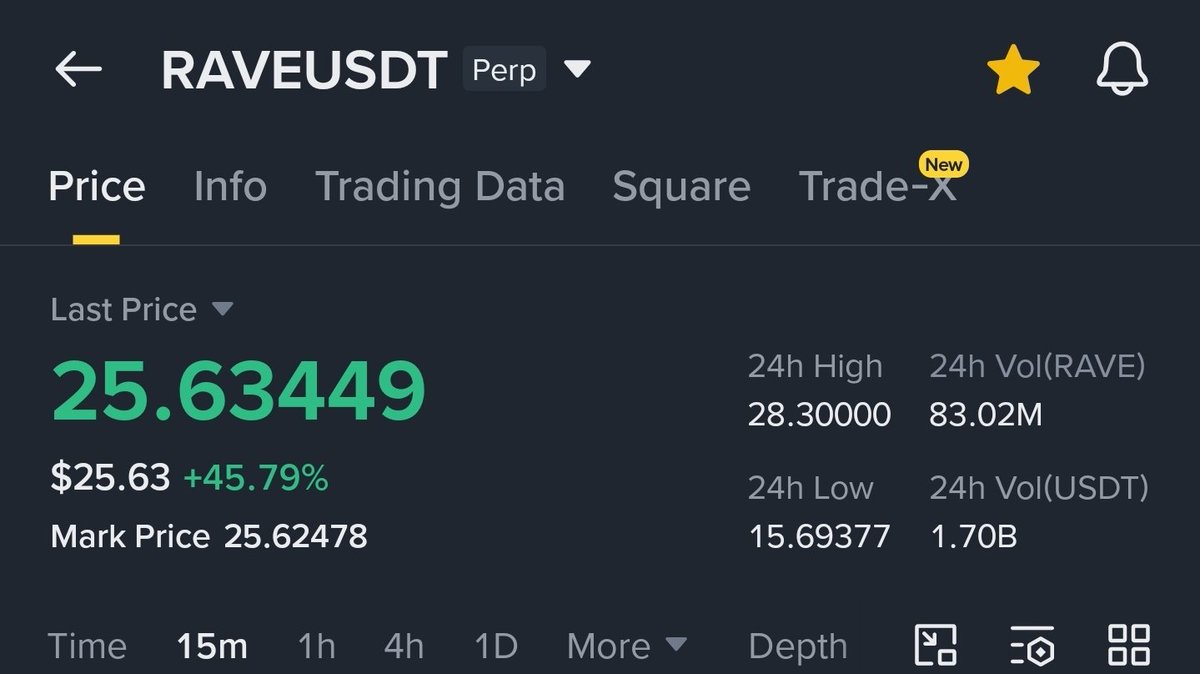Select the 4h chart interval
The height and width of the screenshot is (674, 1200).
(x=403, y=646)
